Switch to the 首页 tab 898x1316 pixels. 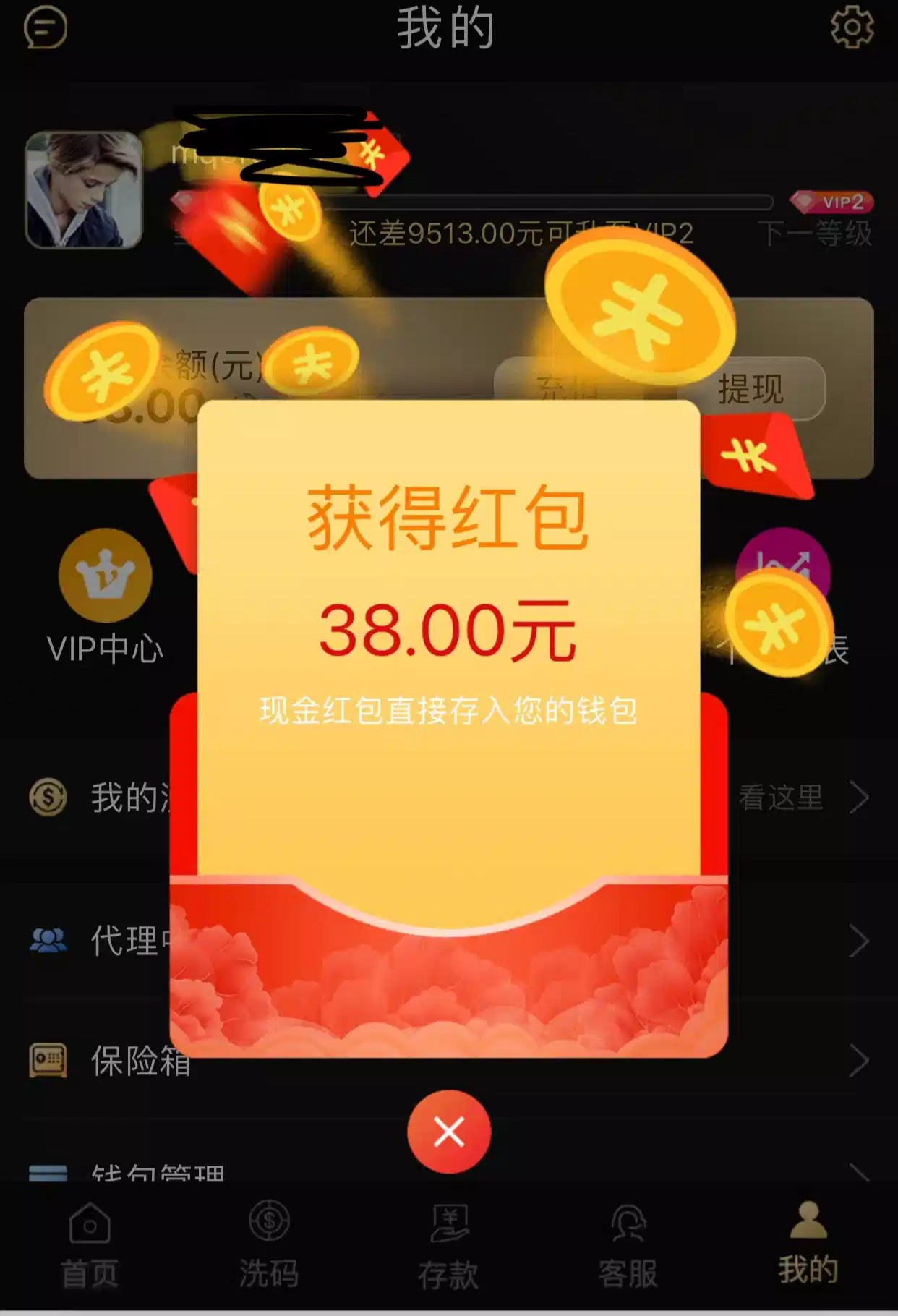(90, 1245)
